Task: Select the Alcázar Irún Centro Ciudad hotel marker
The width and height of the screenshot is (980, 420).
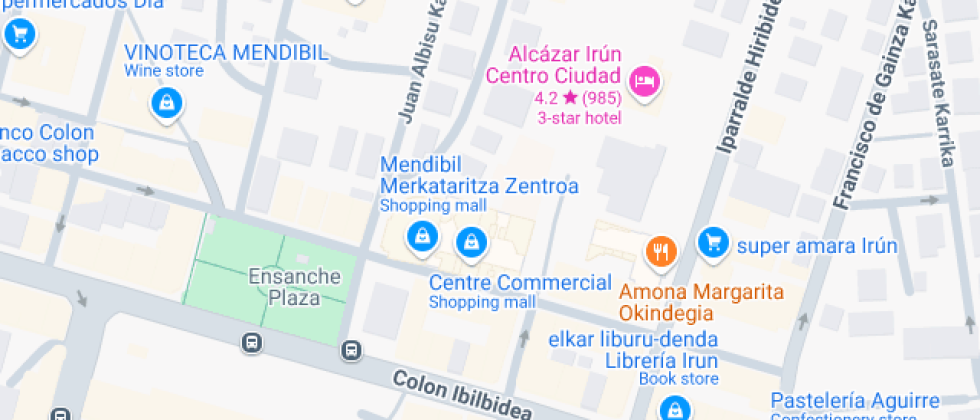Action: pos(645,79)
